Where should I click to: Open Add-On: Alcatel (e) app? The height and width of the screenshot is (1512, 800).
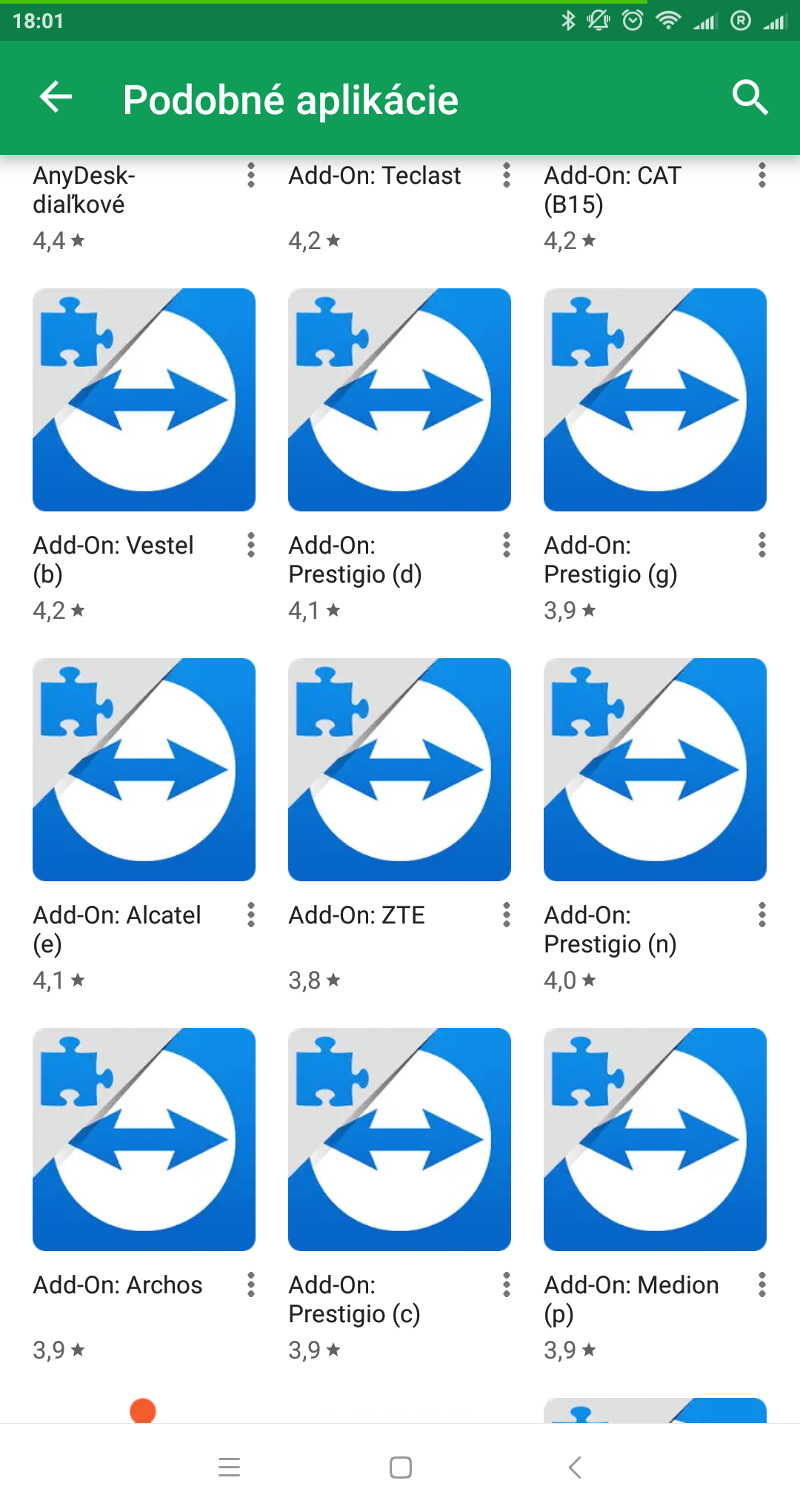pyautogui.click(x=144, y=769)
